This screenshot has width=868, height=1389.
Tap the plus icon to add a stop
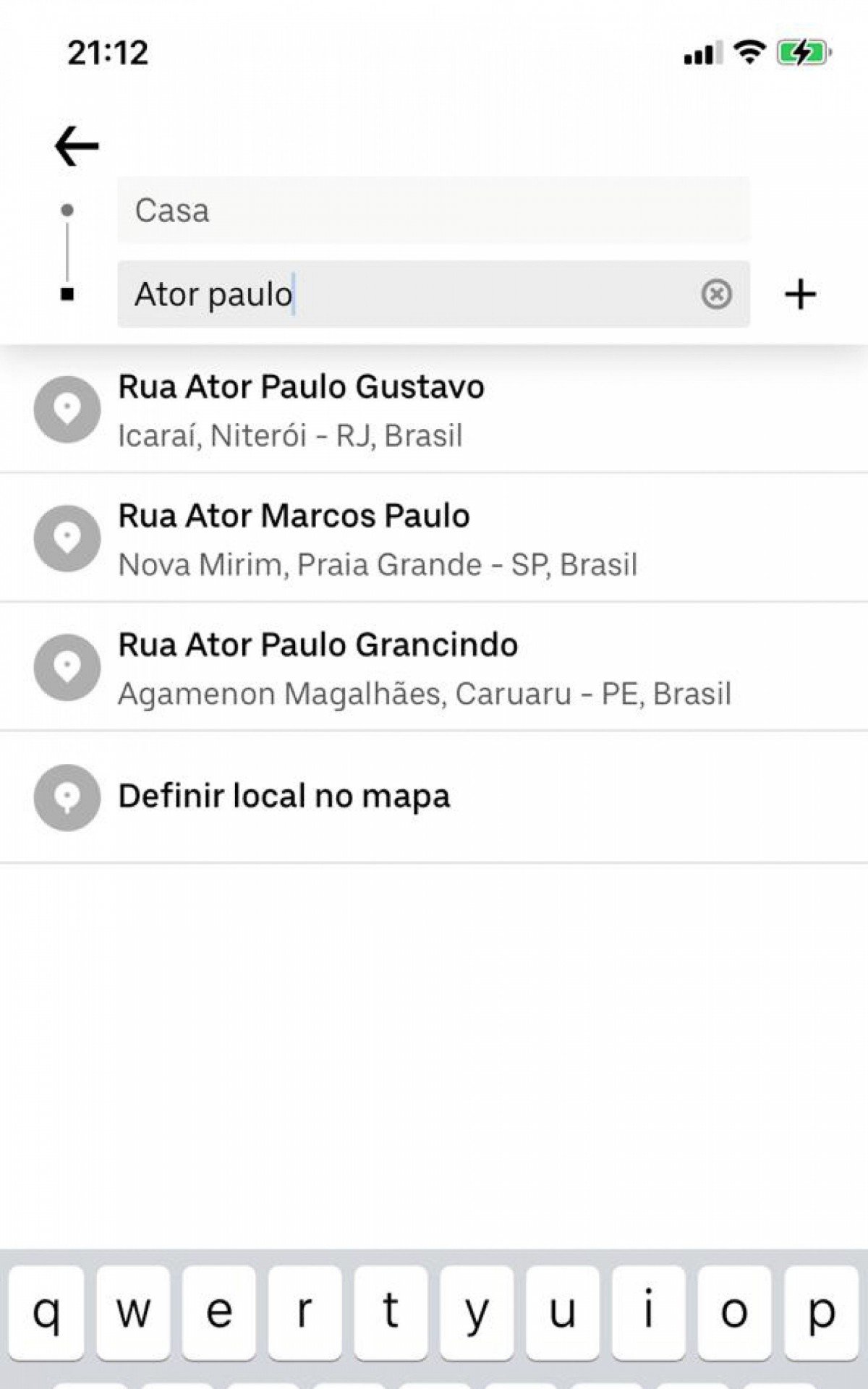click(x=801, y=294)
